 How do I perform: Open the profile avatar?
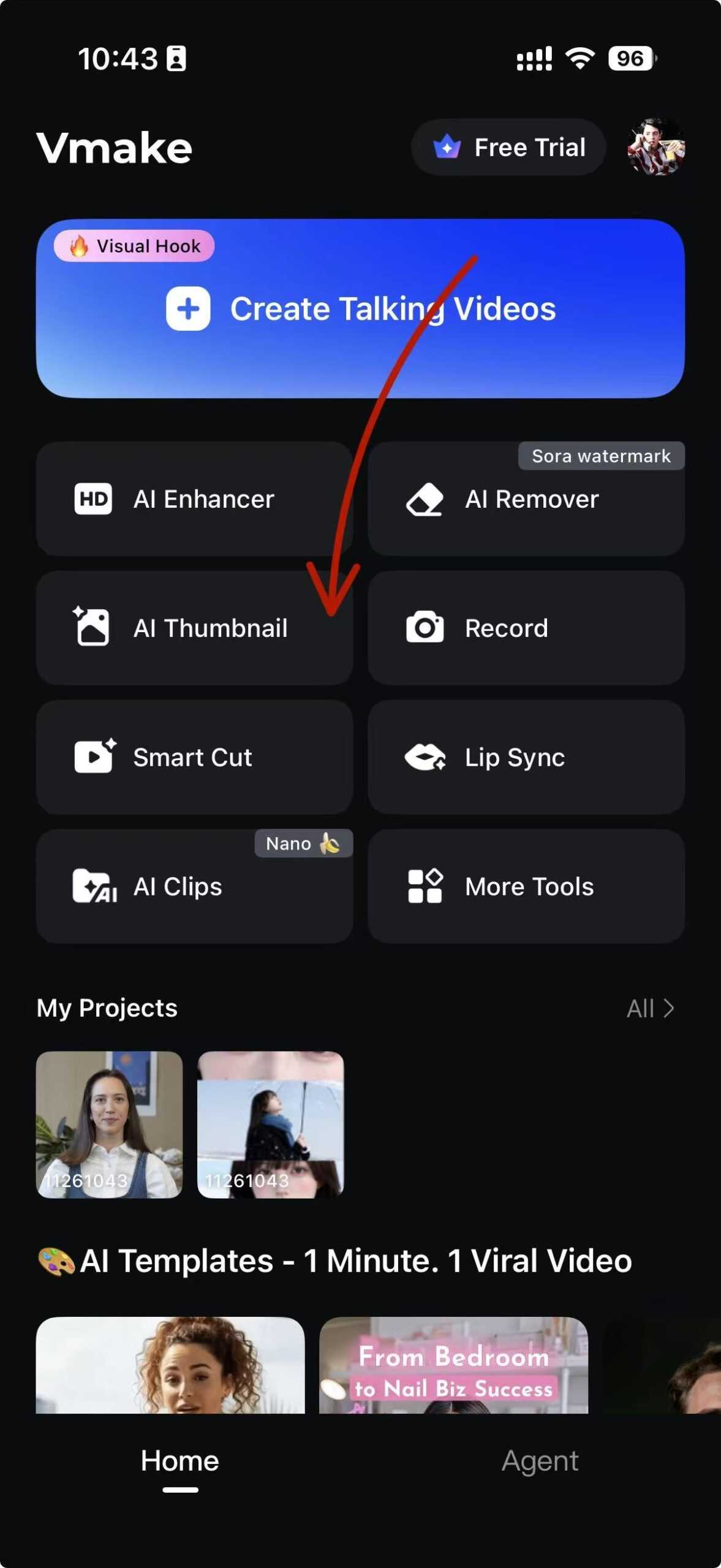[655, 147]
